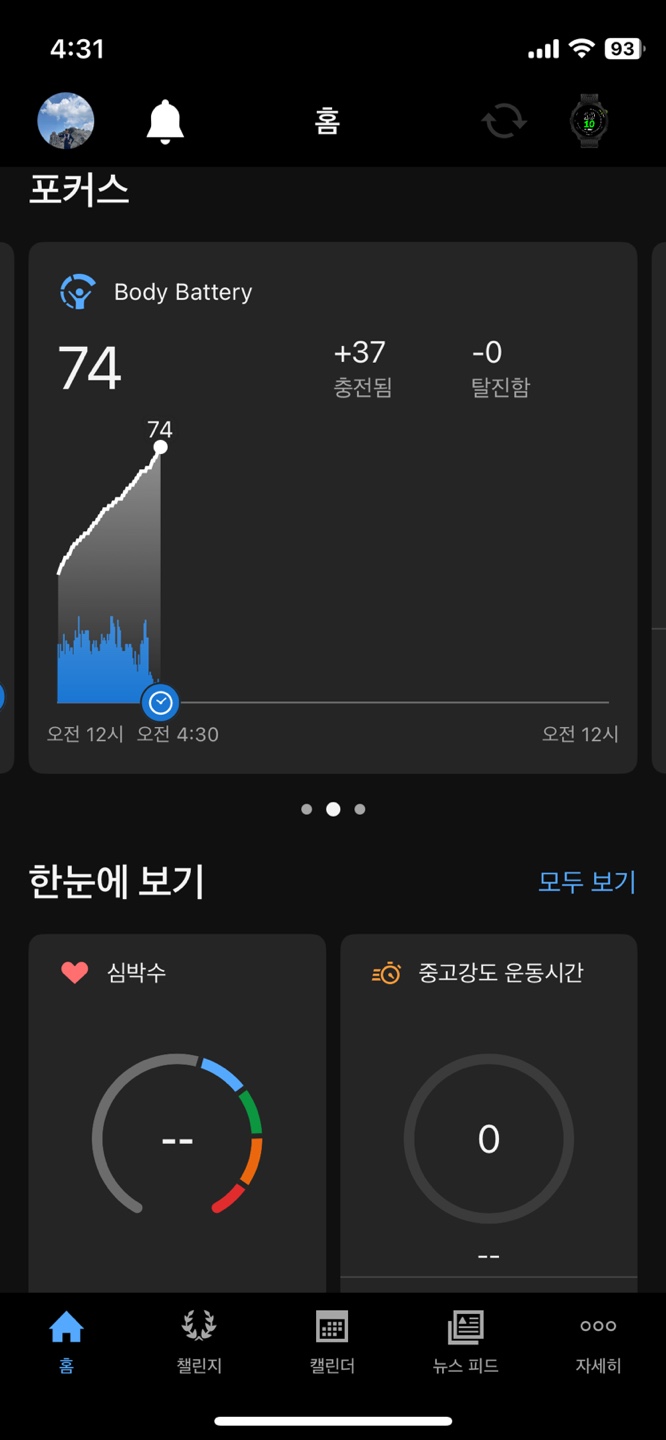Tap 모두 보기 to view all
Screen dimensions: 666x1440
pos(587,882)
